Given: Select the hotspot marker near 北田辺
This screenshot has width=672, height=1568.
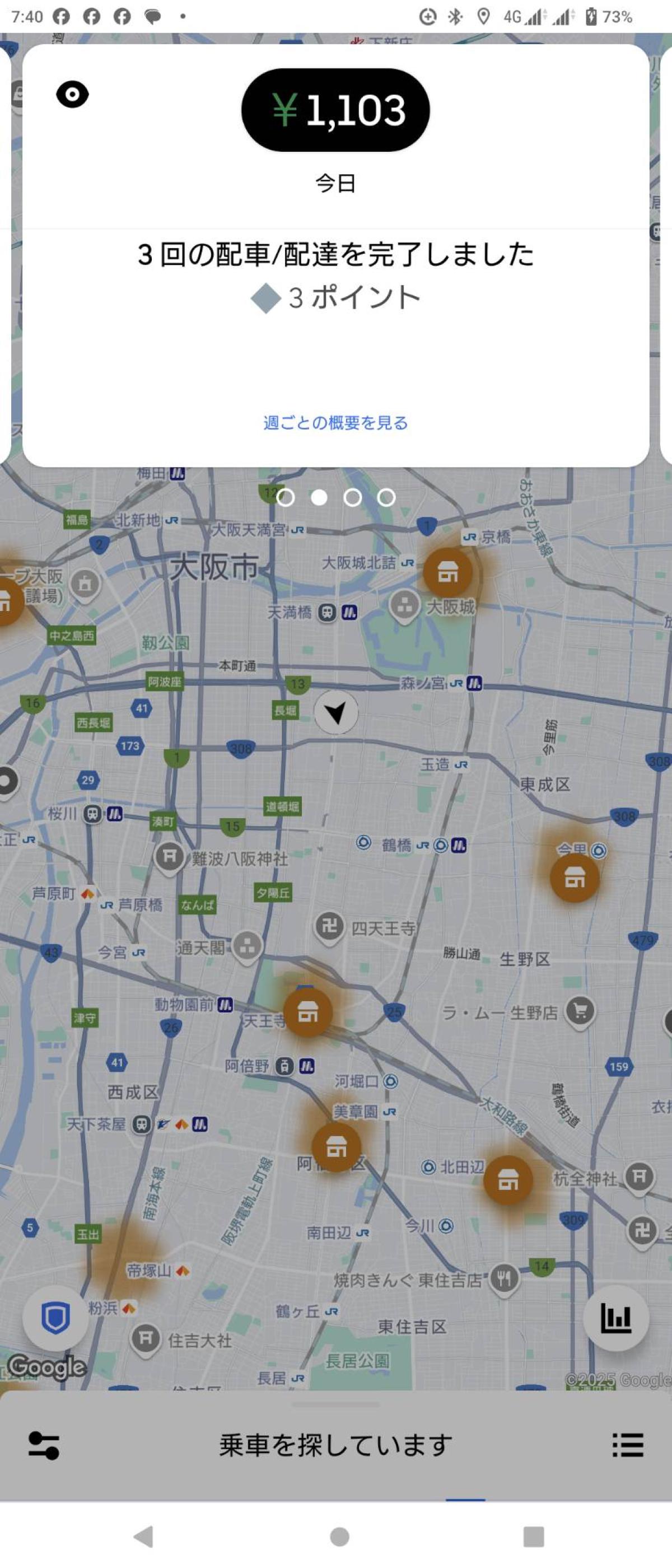Looking at the screenshot, I should pos(508,1180).
